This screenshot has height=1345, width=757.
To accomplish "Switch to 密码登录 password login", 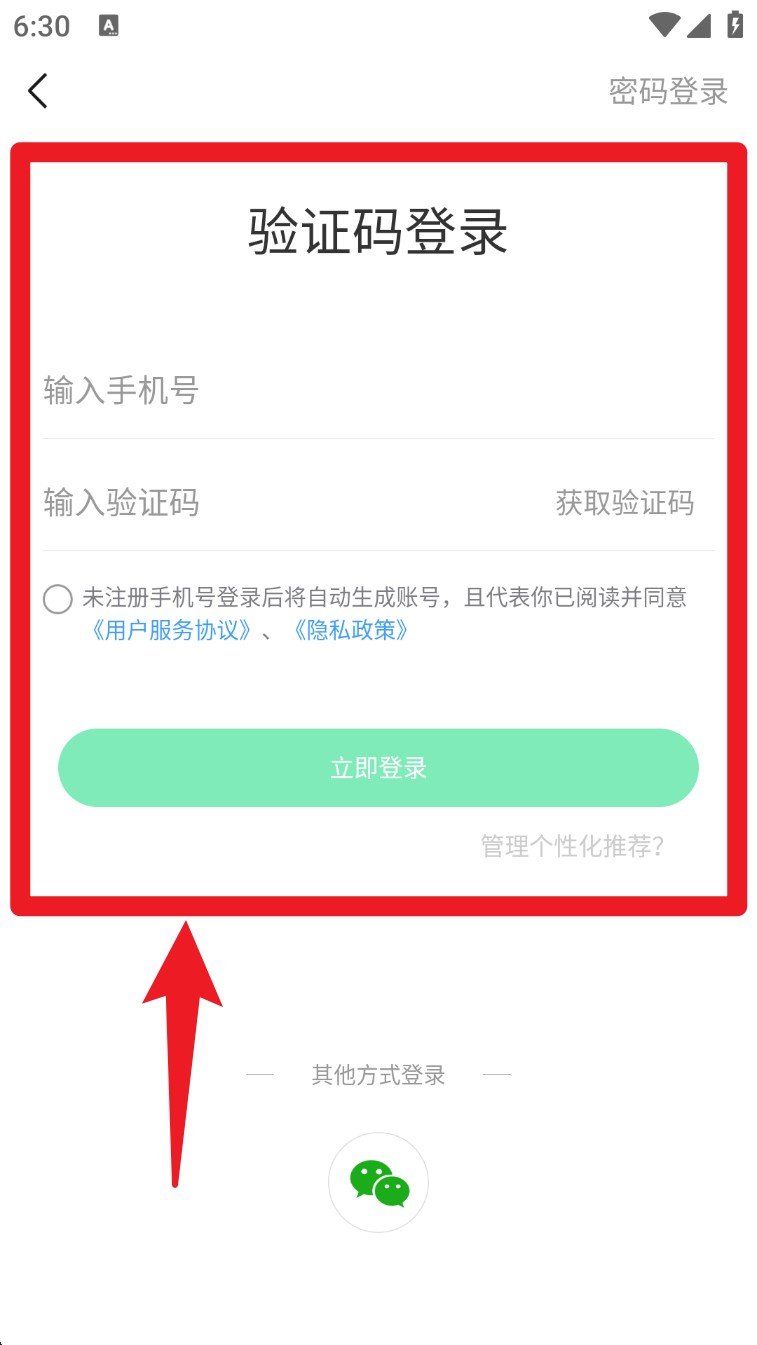I will tap(669, 91).
